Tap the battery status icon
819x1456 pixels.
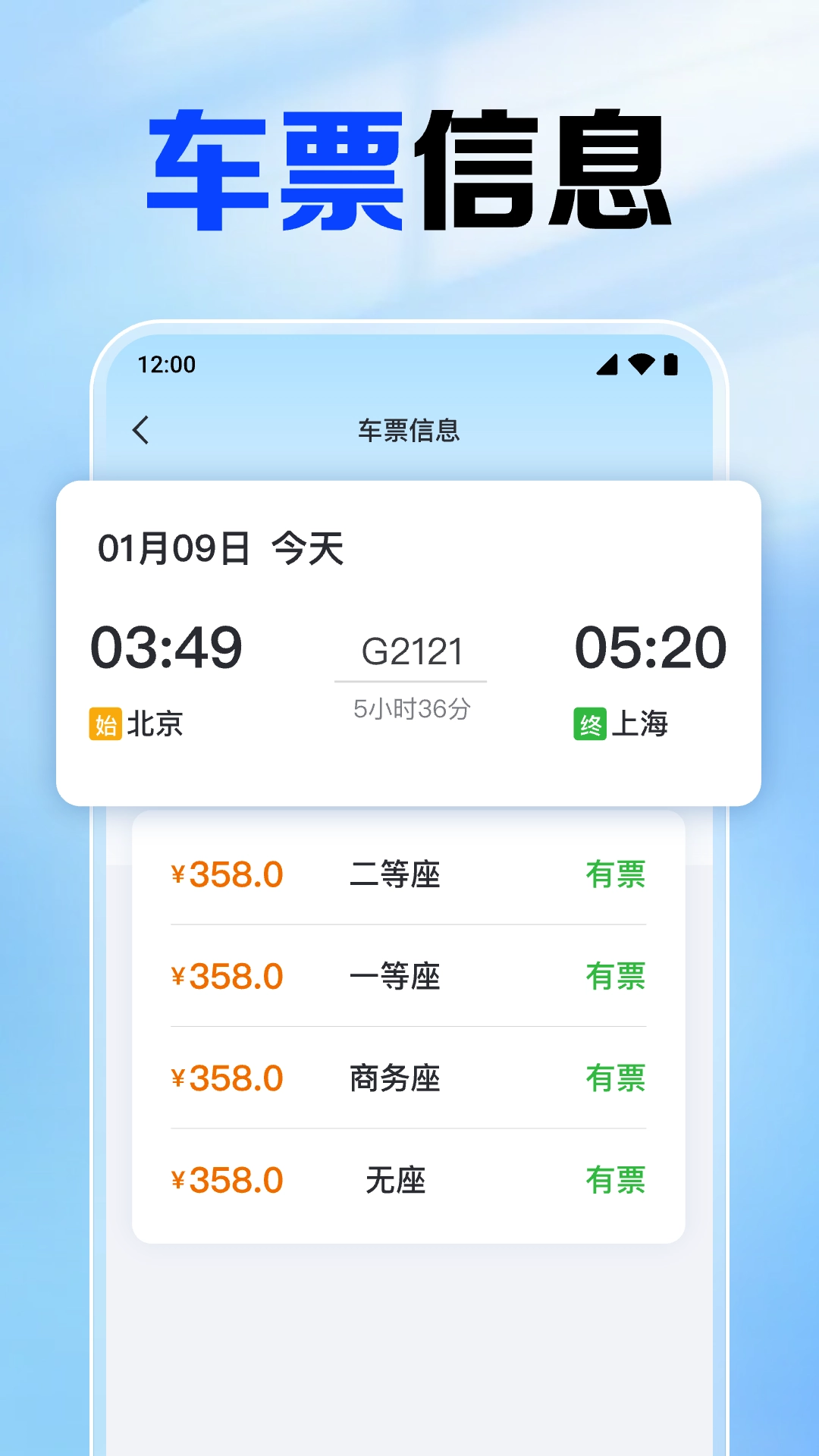click(x=673, y=365)
